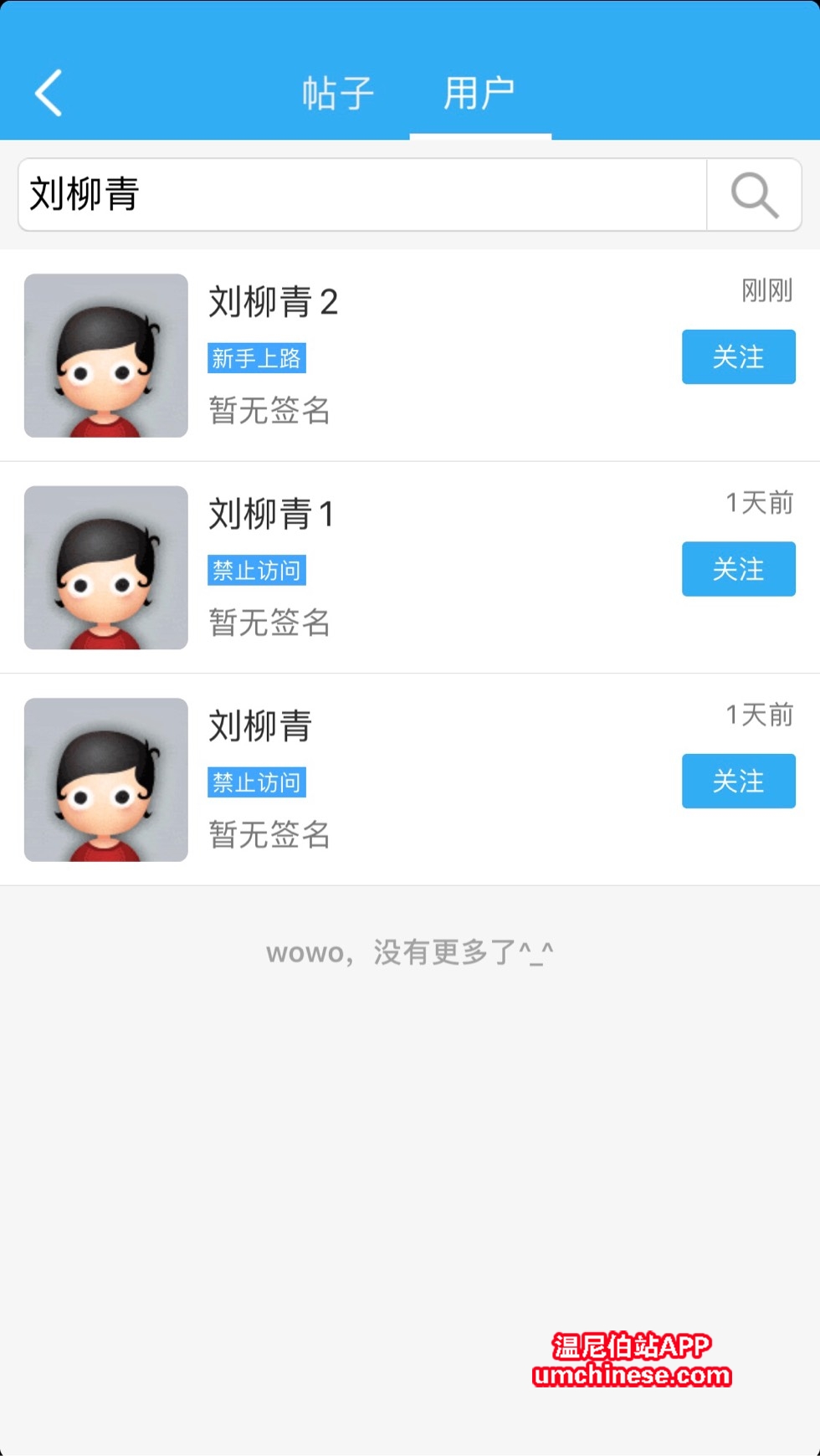Tap the magnifier search icon
Screen dimensions: 820x1456
pos(754,195)
